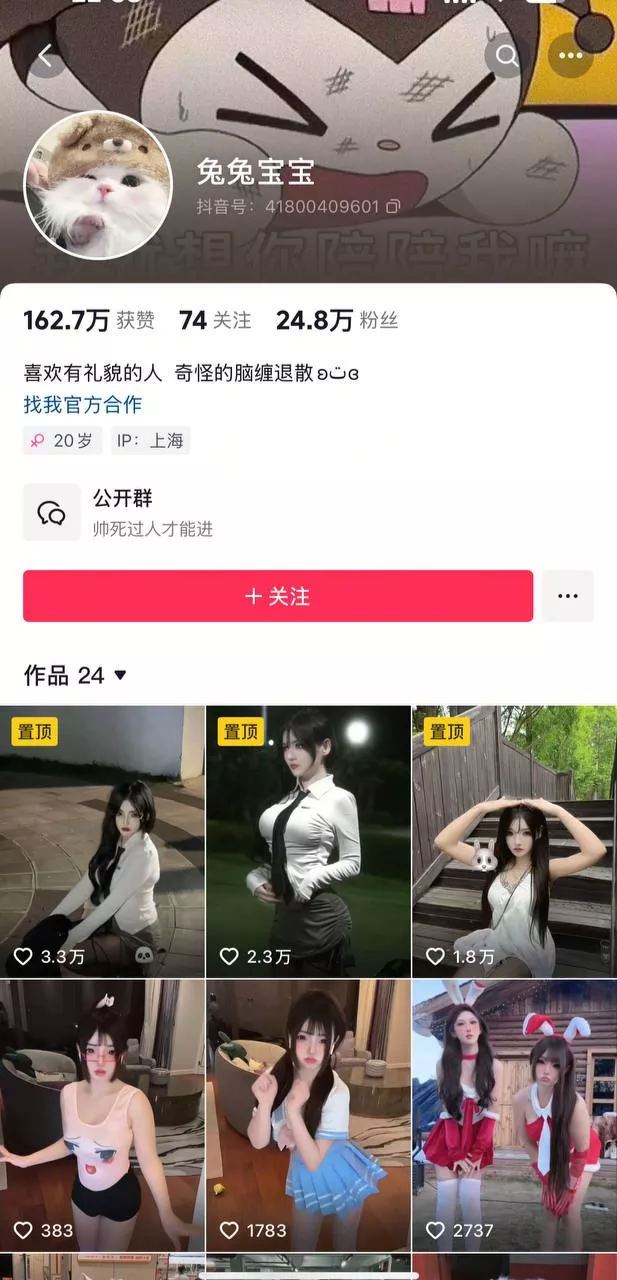Viewport: 617px width, 1280px height.
Task: Follow this user with the red 关注 button
Action: 278,596
